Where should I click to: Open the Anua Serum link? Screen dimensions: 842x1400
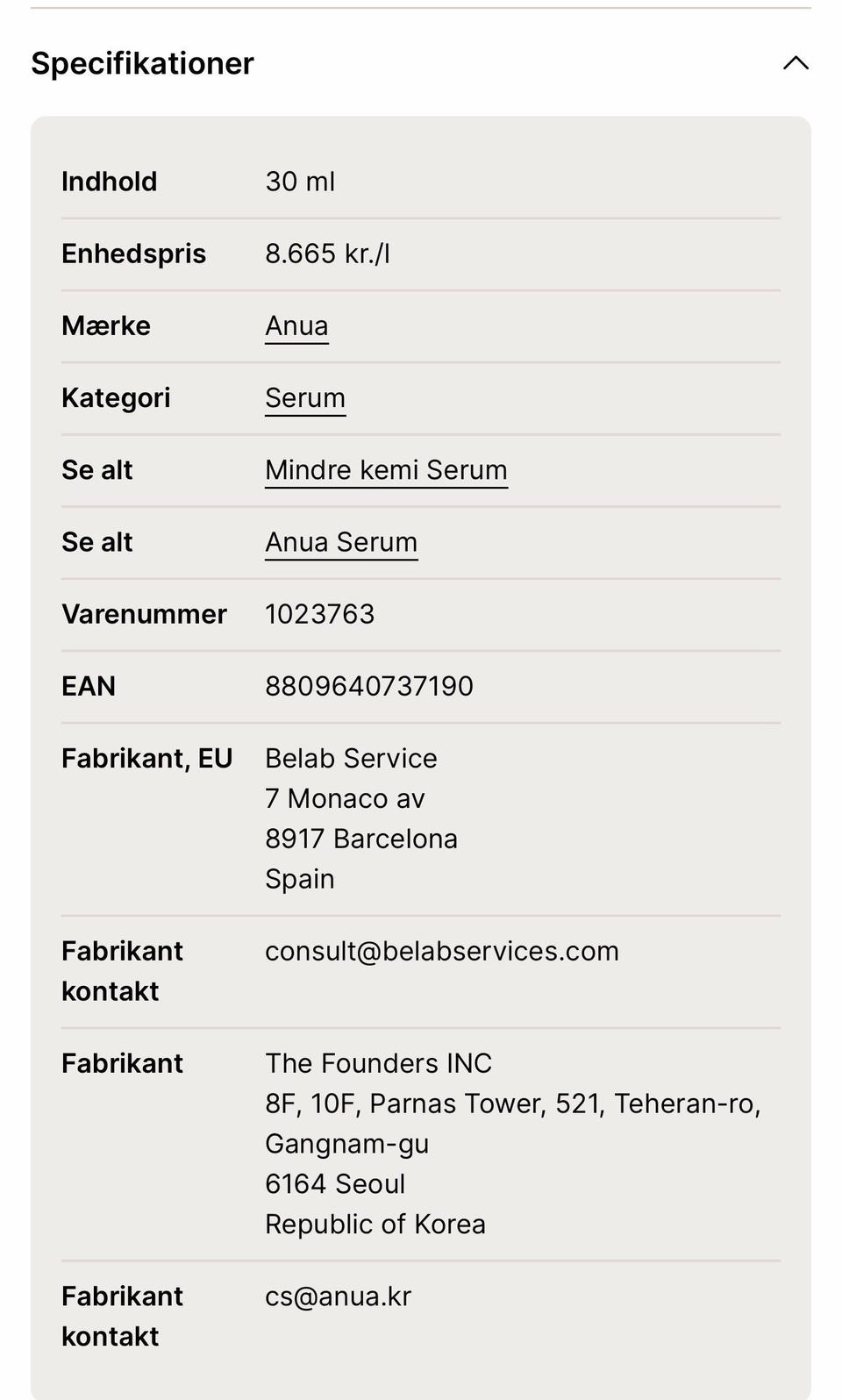click(x=341, y=542)
